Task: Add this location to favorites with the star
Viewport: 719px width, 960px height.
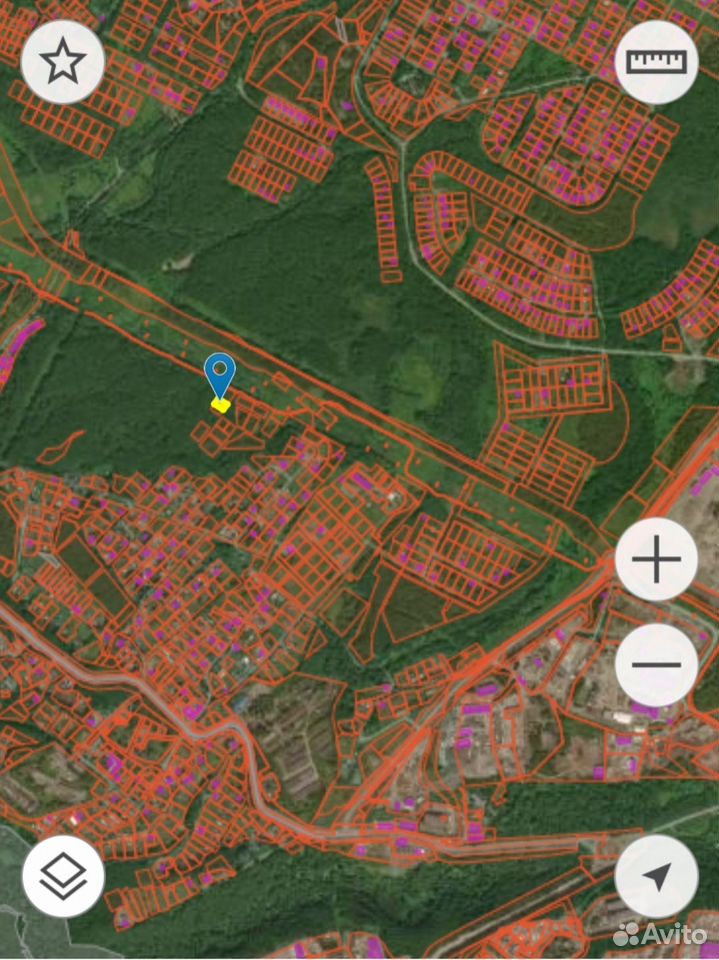Action: click(62, 61)
